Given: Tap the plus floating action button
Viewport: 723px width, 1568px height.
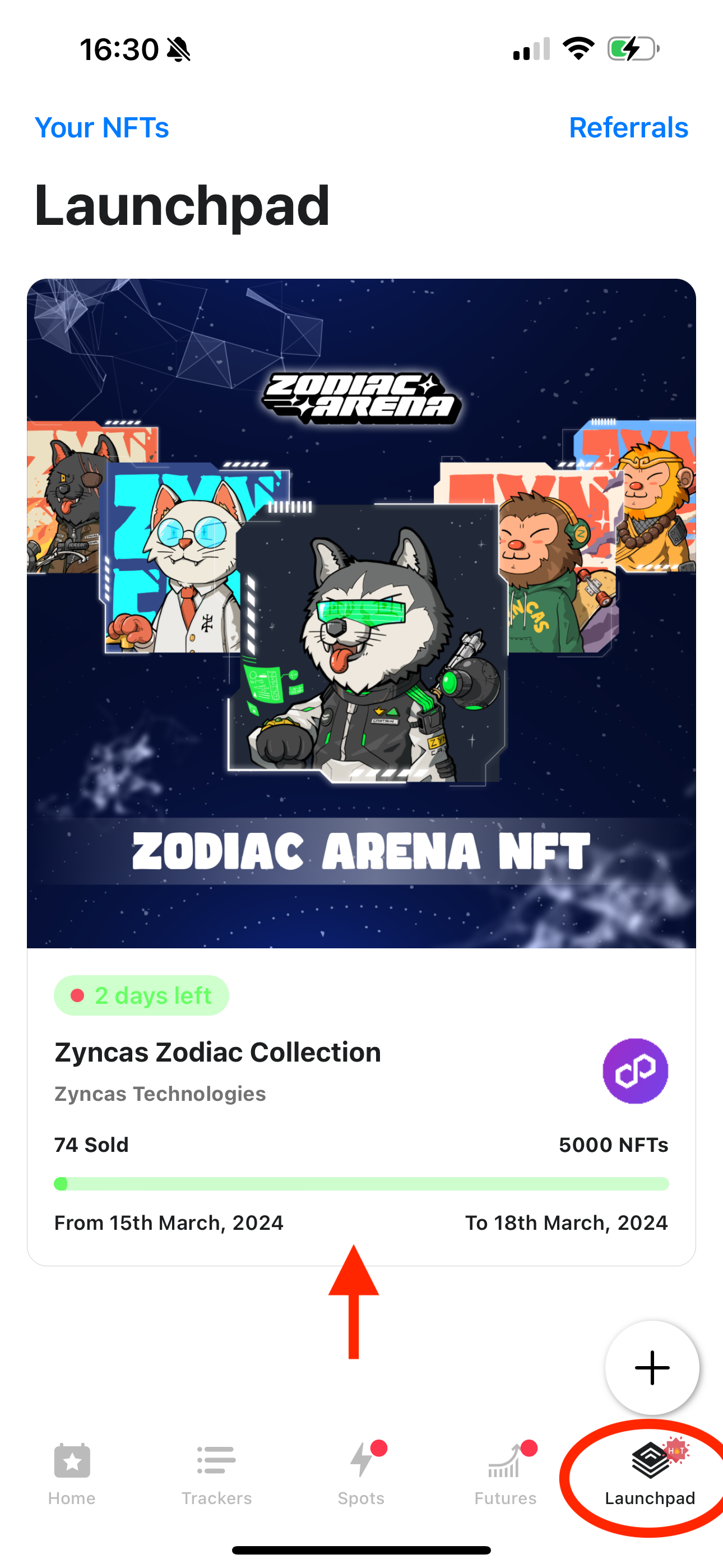Looking at the screenshot, I should (652, 1368).
